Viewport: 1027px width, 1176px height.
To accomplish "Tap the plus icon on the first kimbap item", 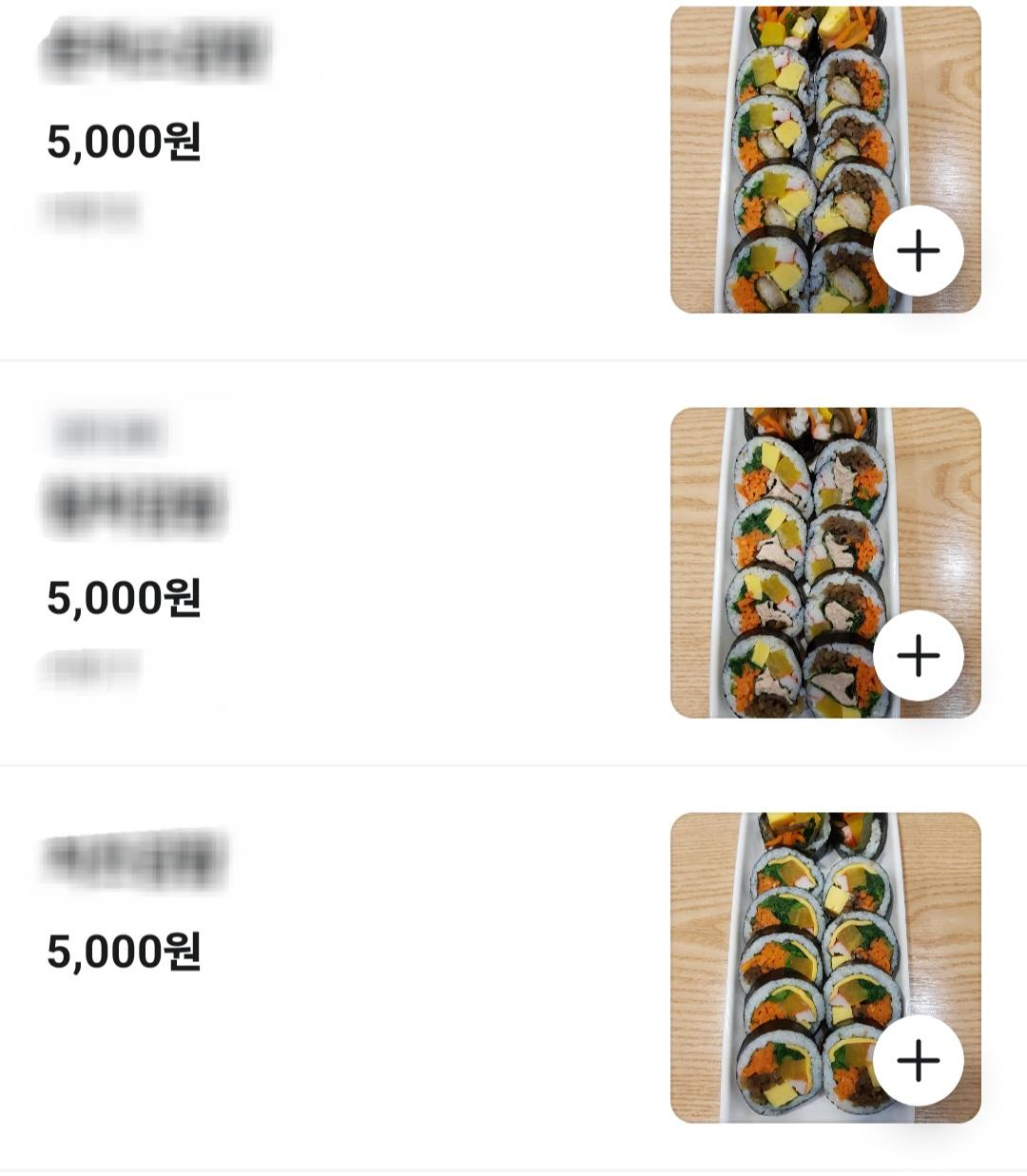I will pos(918,249).
